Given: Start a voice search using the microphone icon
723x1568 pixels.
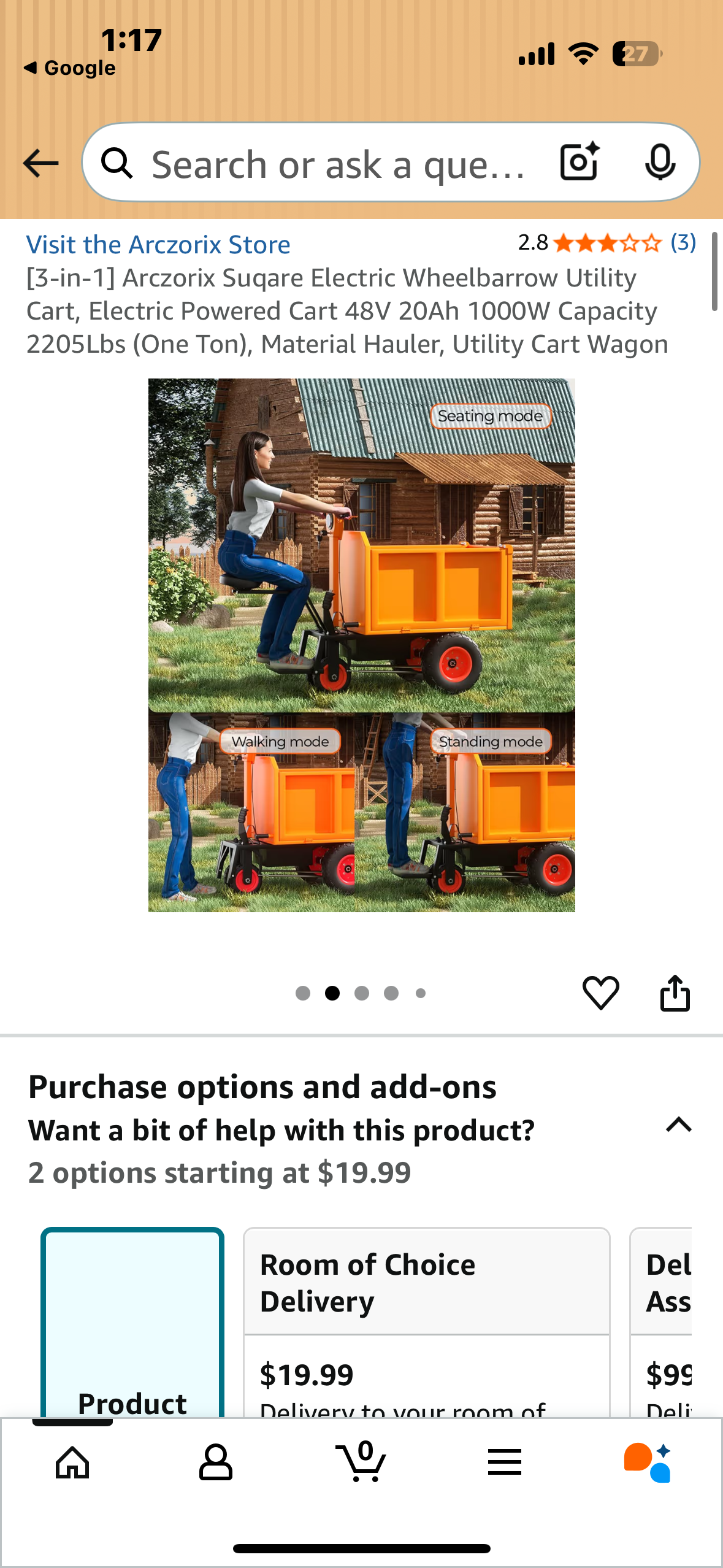Looking at the screenshot, I should coord(660,162).
